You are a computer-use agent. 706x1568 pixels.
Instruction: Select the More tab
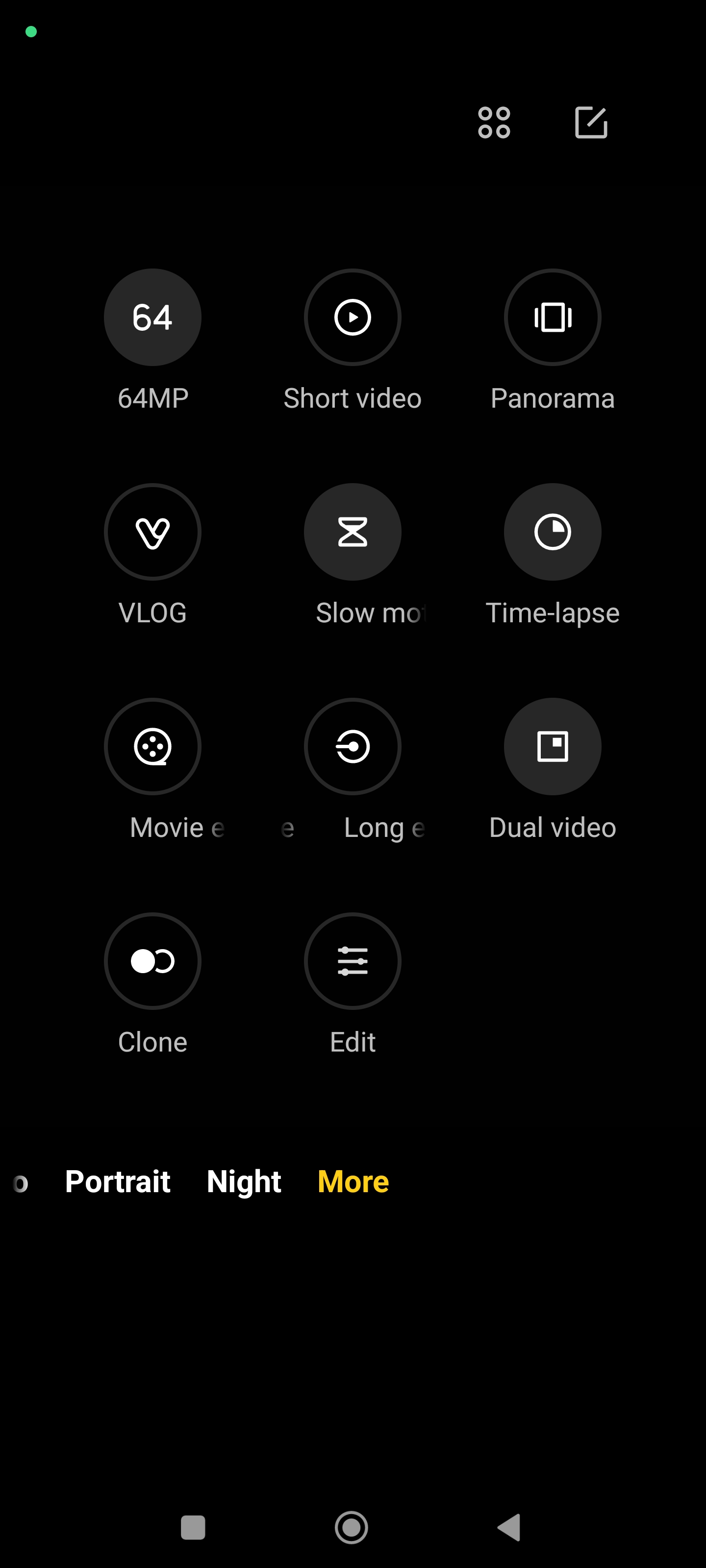(x=353, y=1181)
